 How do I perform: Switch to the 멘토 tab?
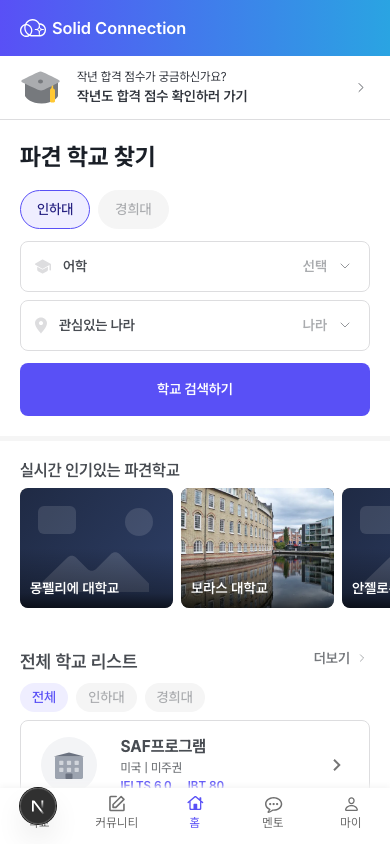(273, 813)
